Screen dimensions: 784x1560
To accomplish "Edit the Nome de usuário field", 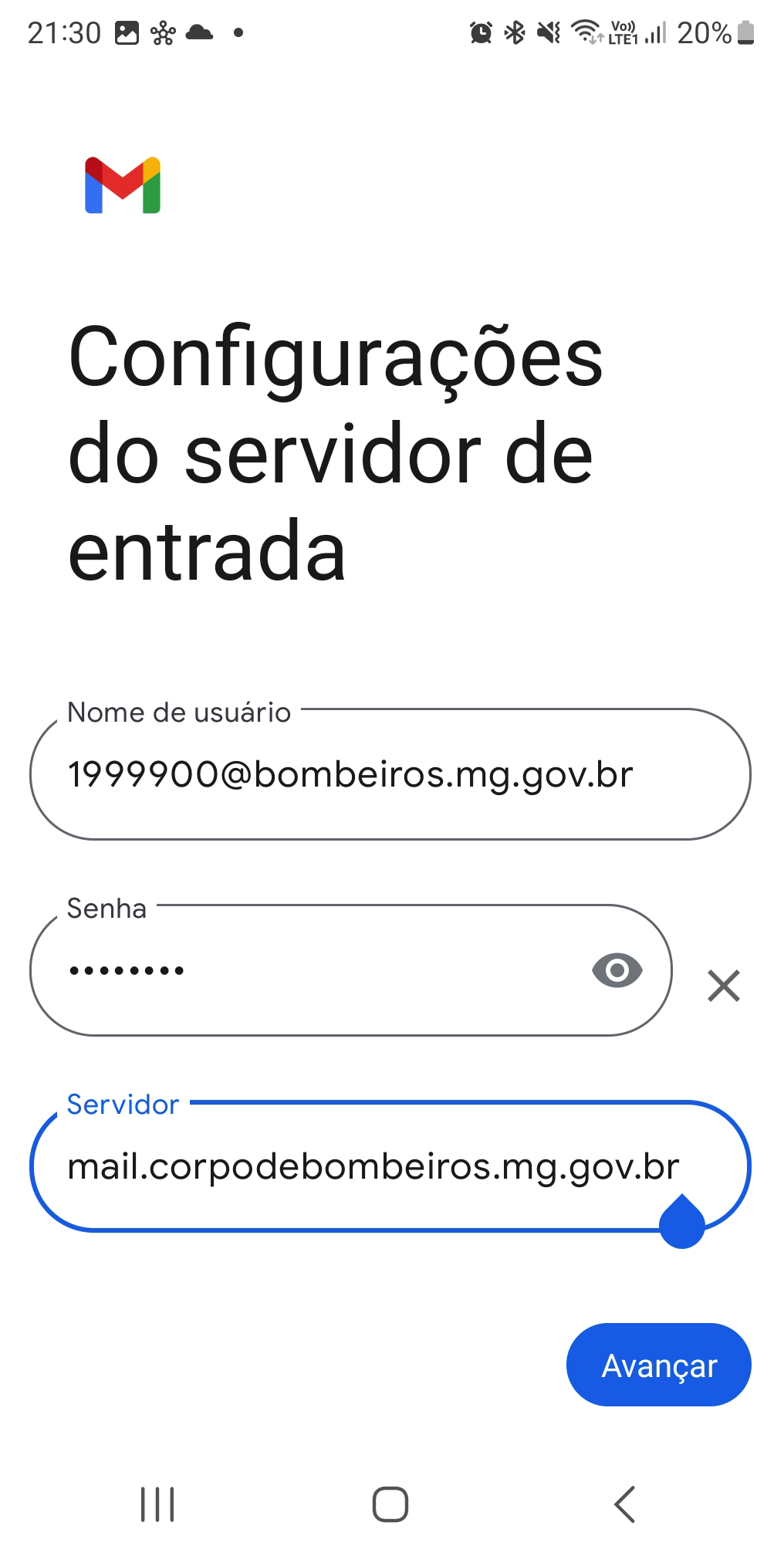I will click(x=390, y=774).
